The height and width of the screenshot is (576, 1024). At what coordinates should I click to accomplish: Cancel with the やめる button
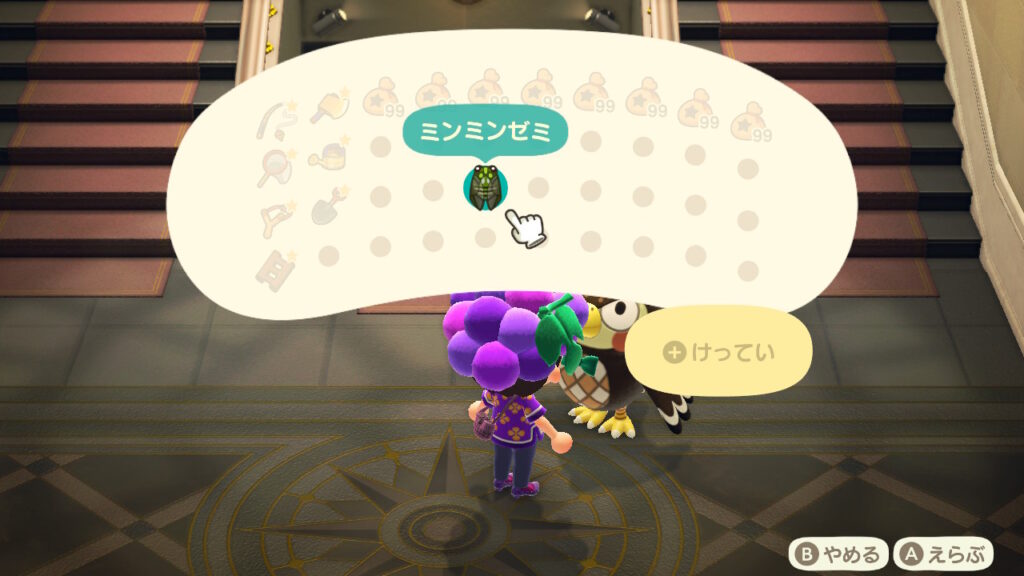pyautogui.click(x=839, y=553)
